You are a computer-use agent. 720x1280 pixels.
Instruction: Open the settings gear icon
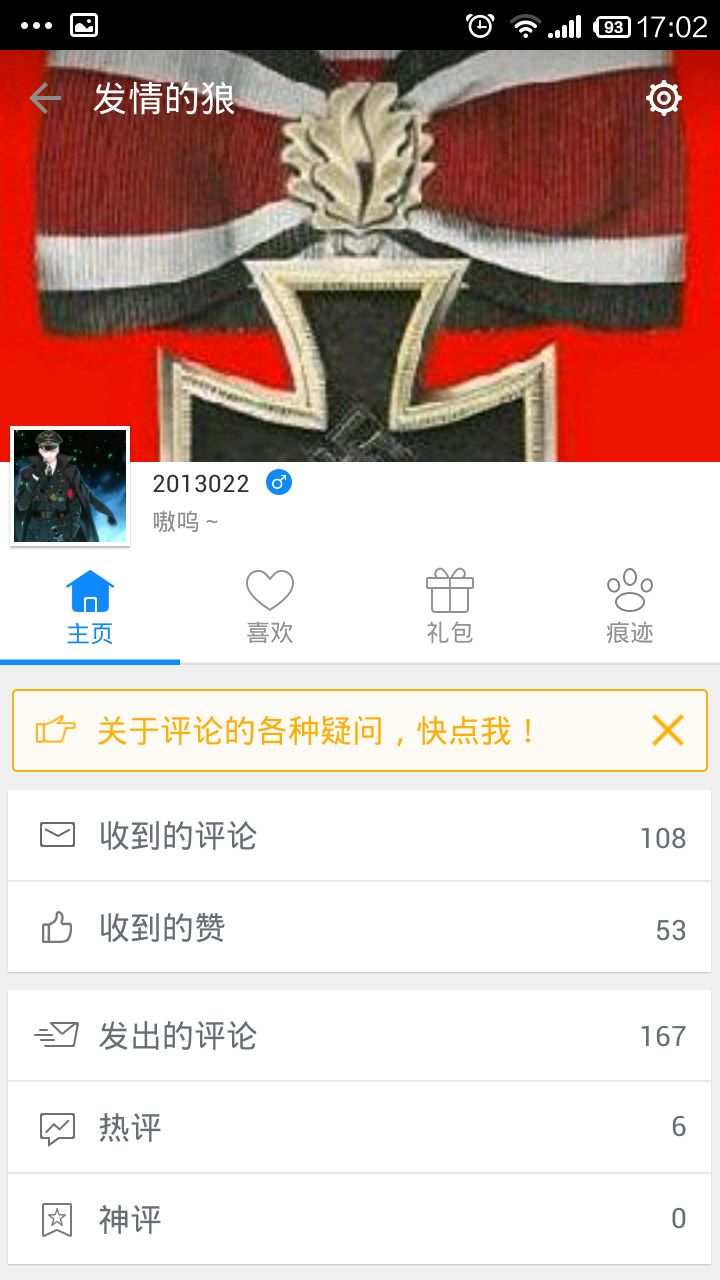(x=664, y=98)
